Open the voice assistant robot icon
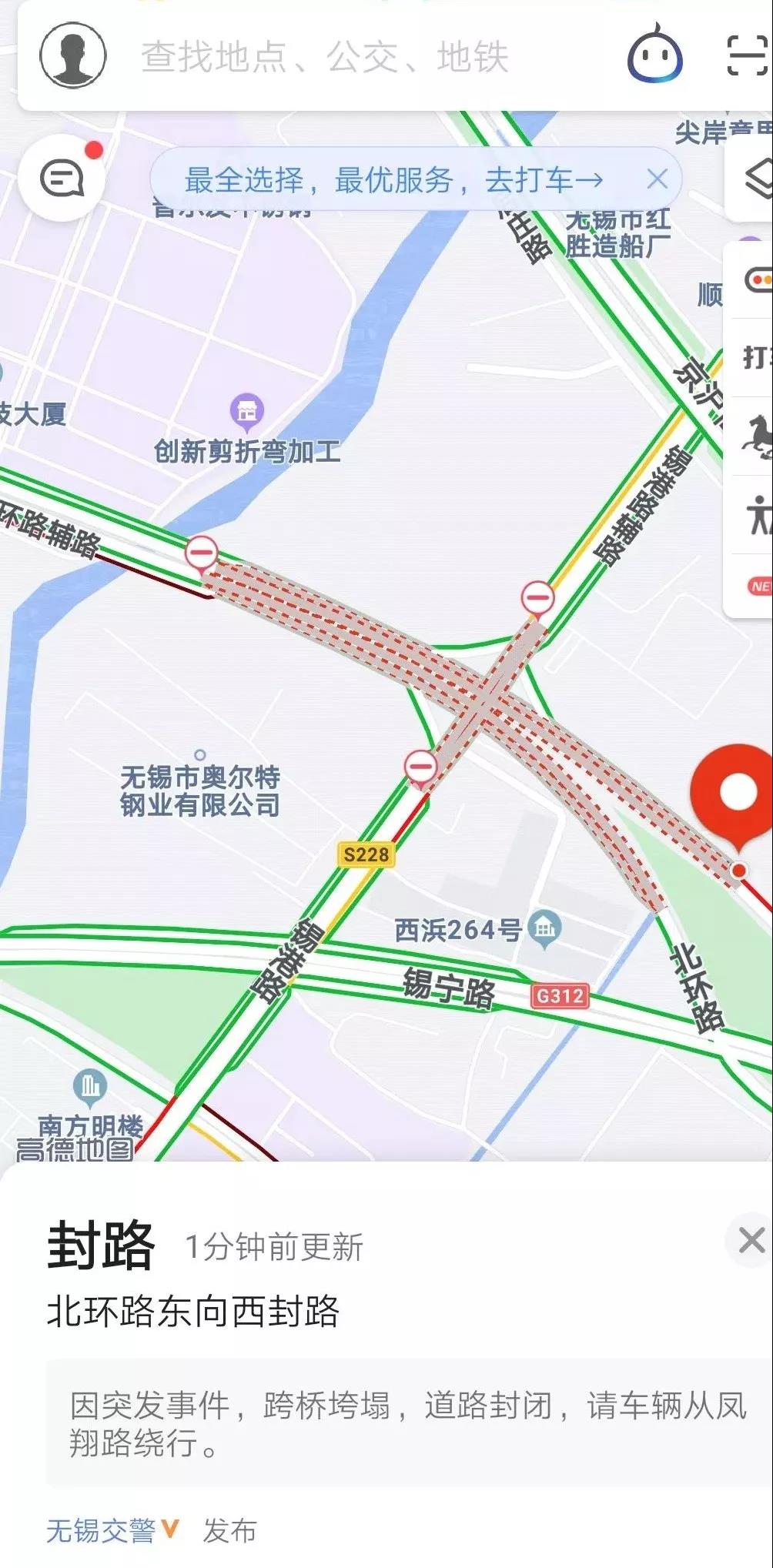The image size is (773, 1568). tap(655, 55)
